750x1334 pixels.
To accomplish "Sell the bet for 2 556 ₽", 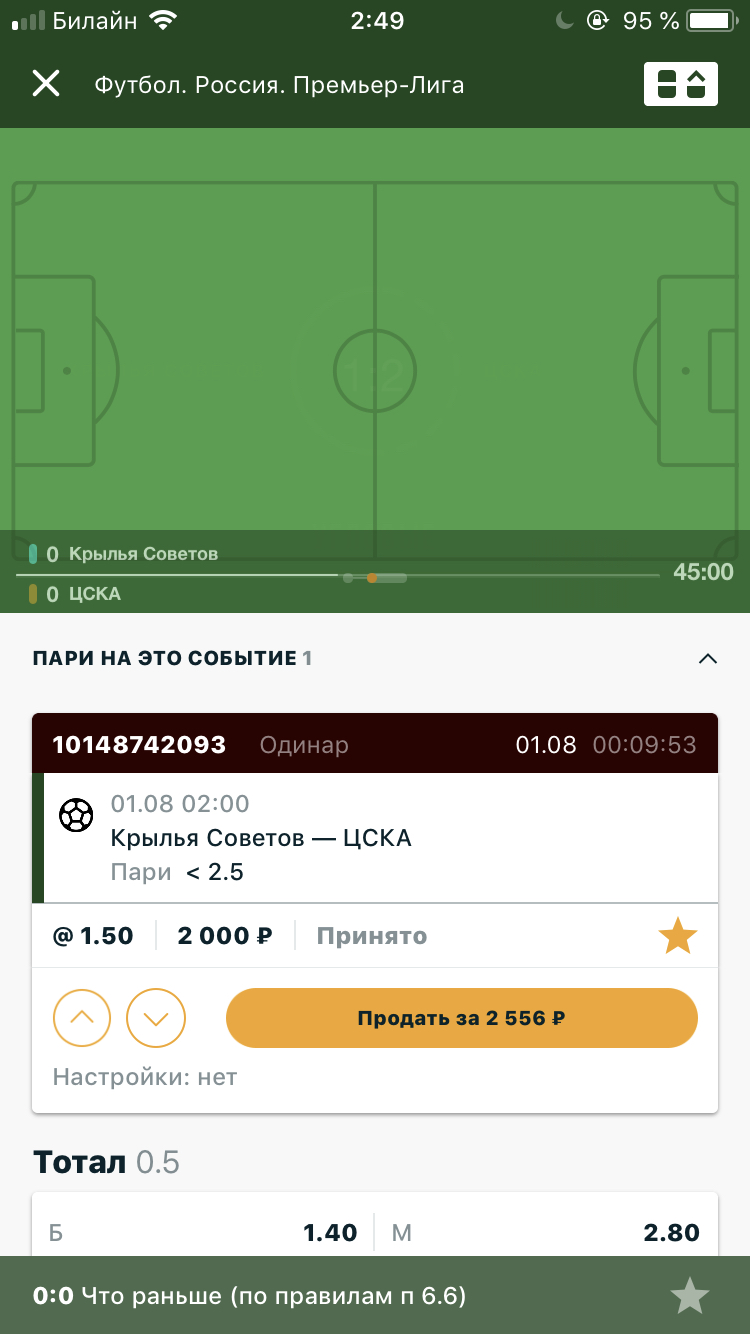I will tap(462, 1018).
